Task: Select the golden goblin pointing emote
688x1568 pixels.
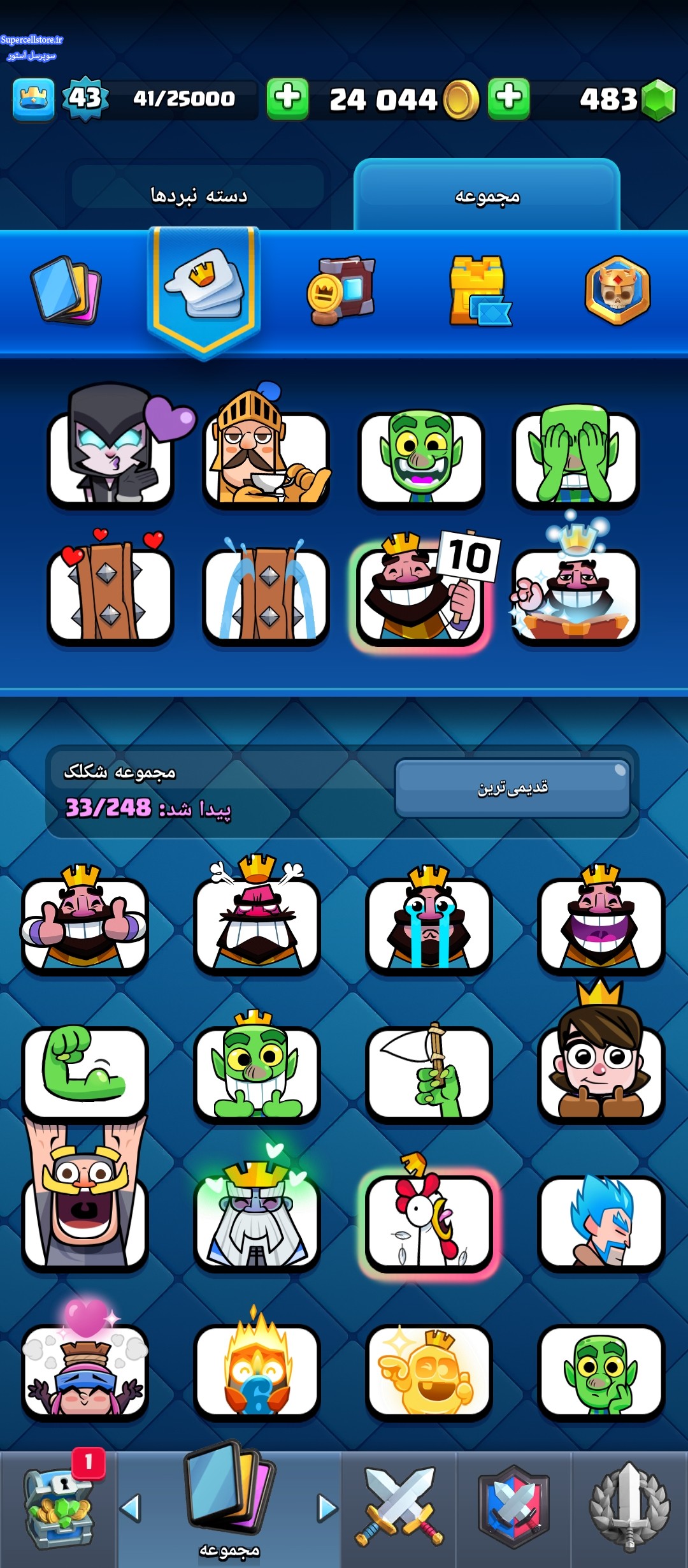Action: (429, 1369)
